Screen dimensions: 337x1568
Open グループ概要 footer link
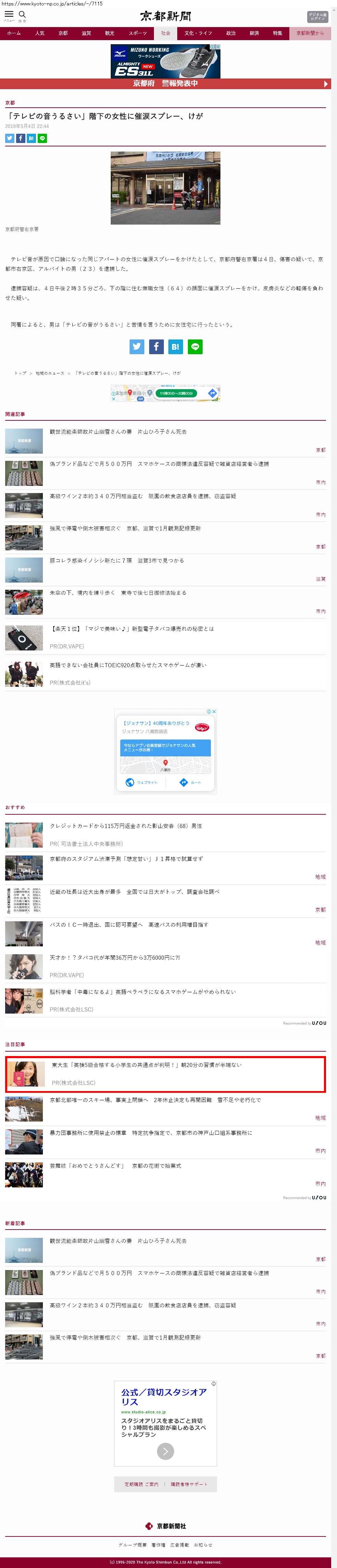click(x=132, y=1545)
